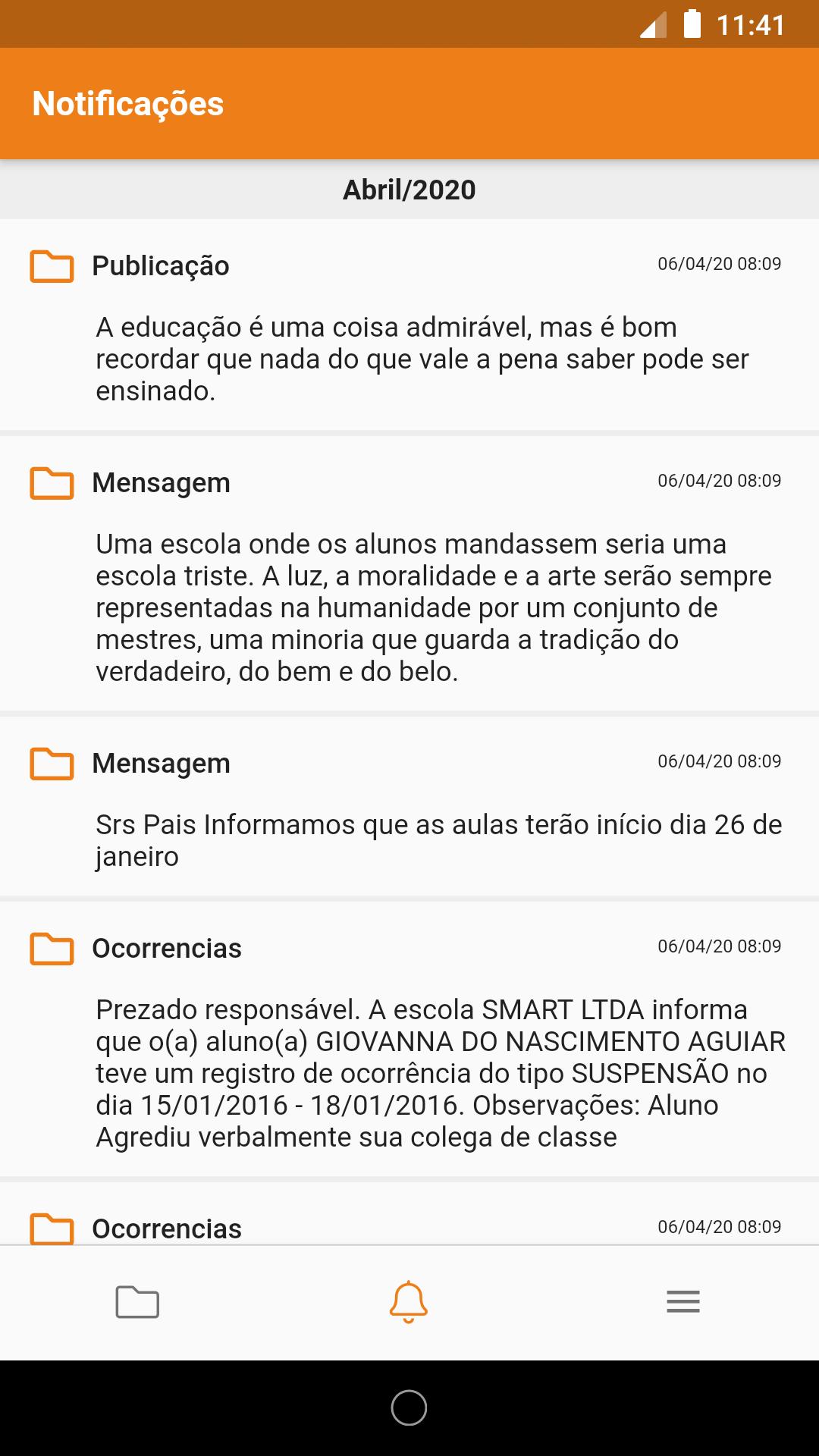Open the Mensagem about escola triste

[409, 574]
